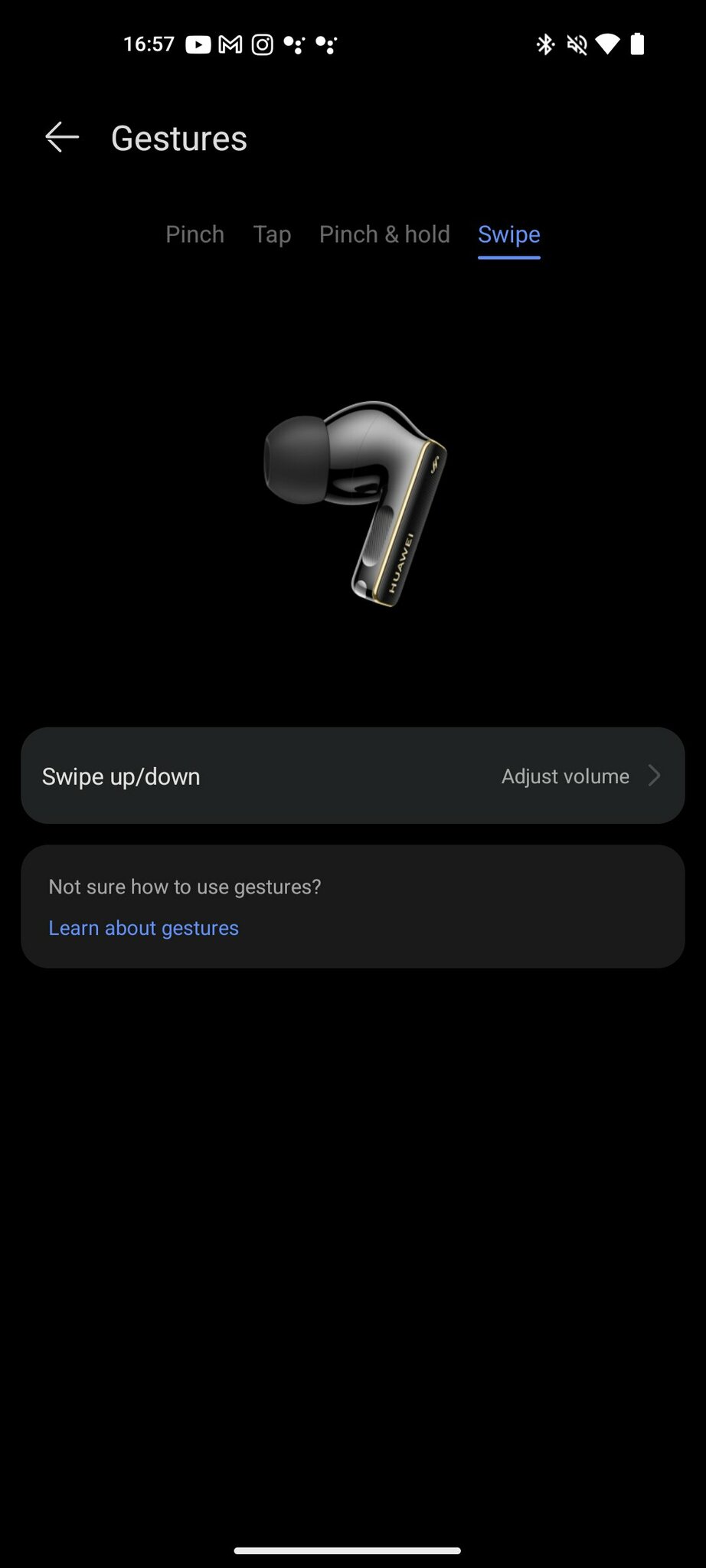Go back from the Gestures screen
The image size is (706, 1568).
click(62, 138)
